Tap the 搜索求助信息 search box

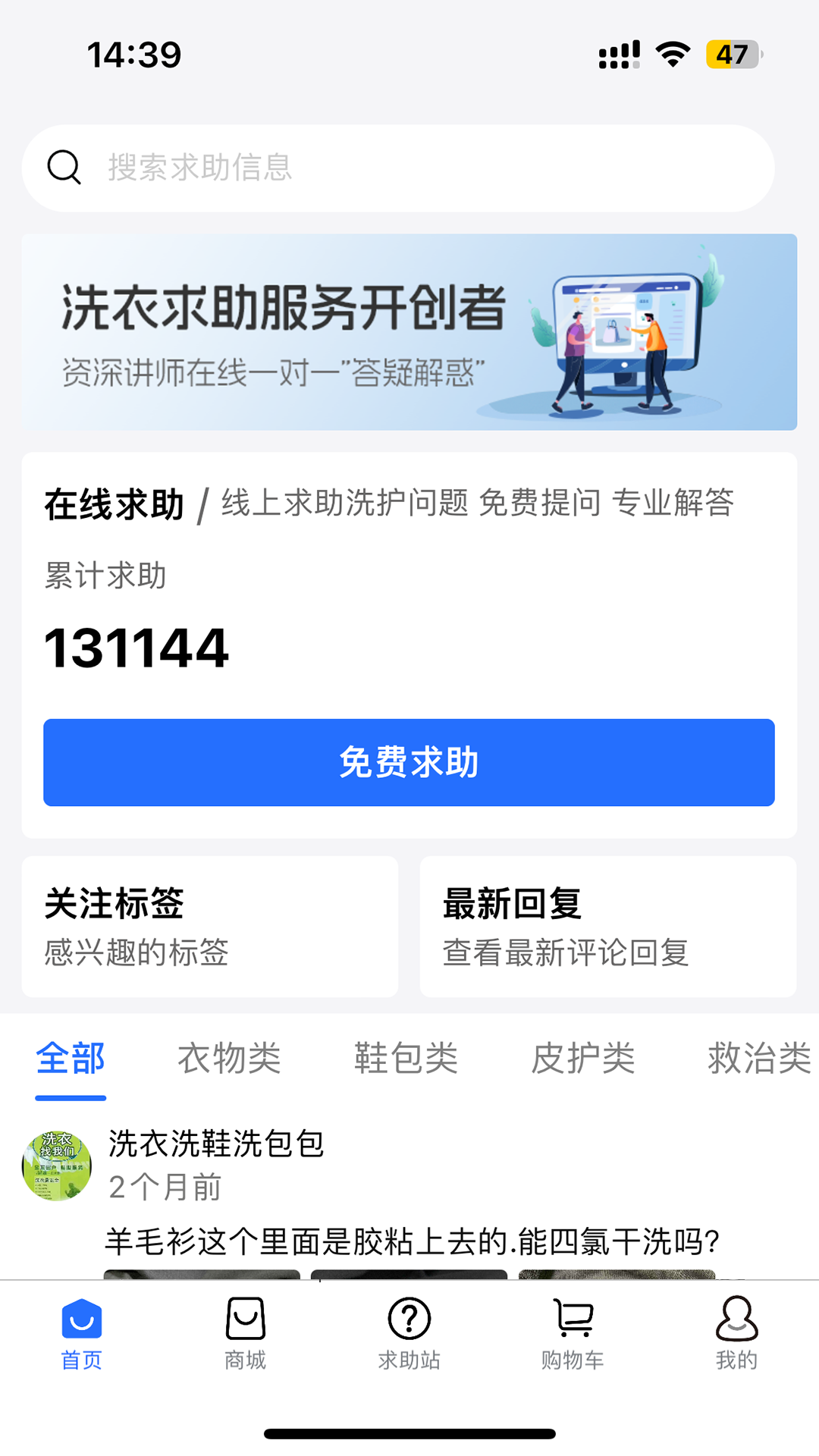[x=398, y=168]
